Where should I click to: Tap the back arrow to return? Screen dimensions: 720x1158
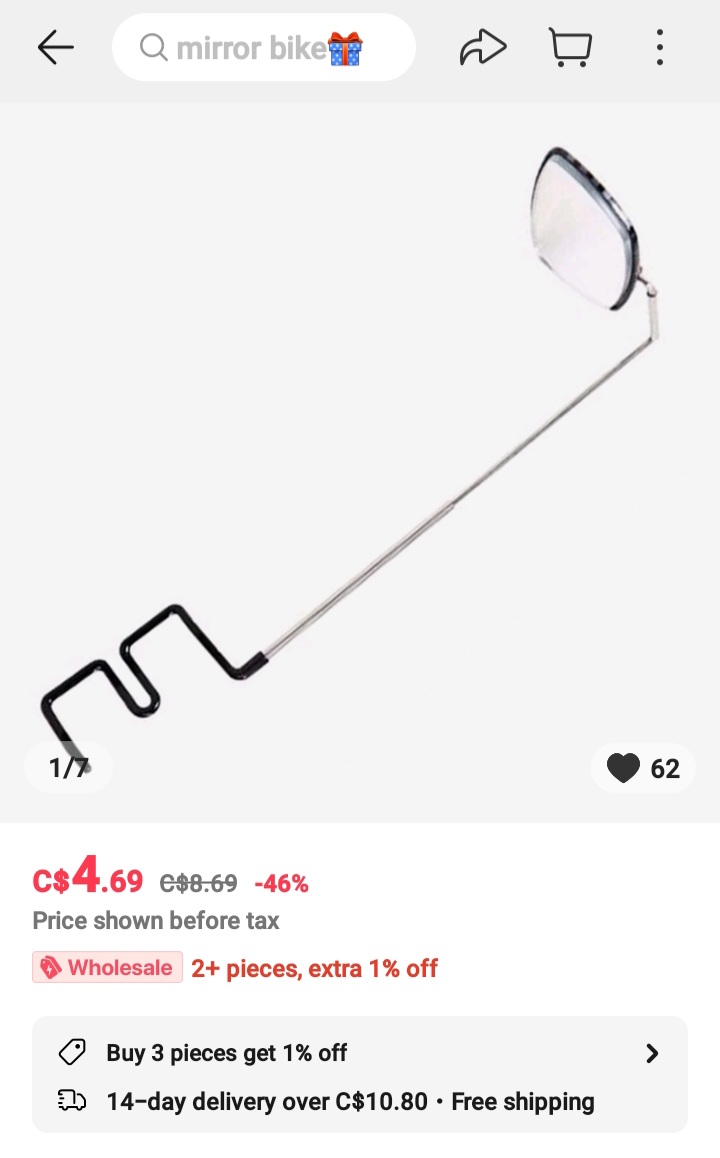[x=55, y=46]
